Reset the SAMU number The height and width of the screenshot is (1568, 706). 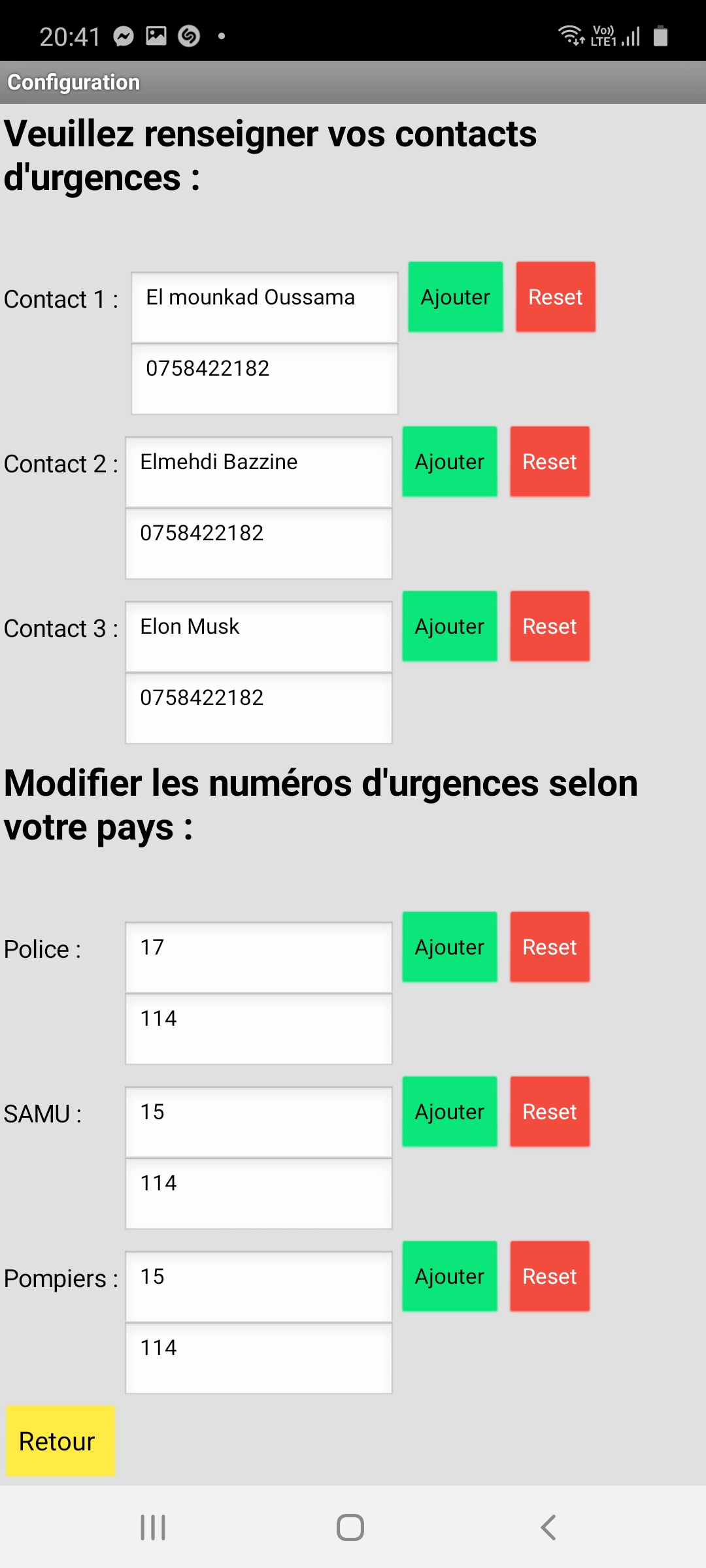click(550, 1112)
